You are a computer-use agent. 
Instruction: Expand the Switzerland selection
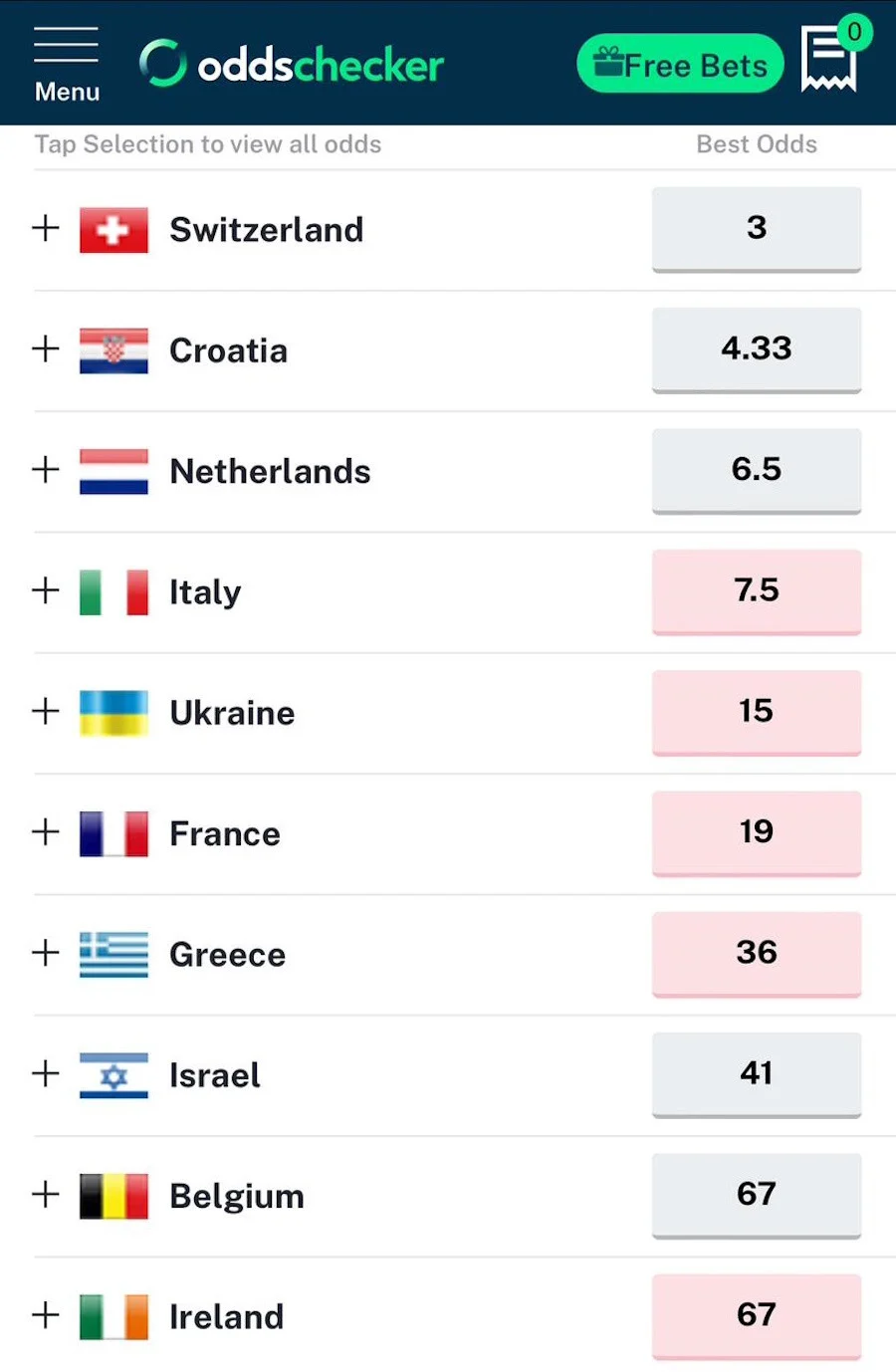pos(46,228)
